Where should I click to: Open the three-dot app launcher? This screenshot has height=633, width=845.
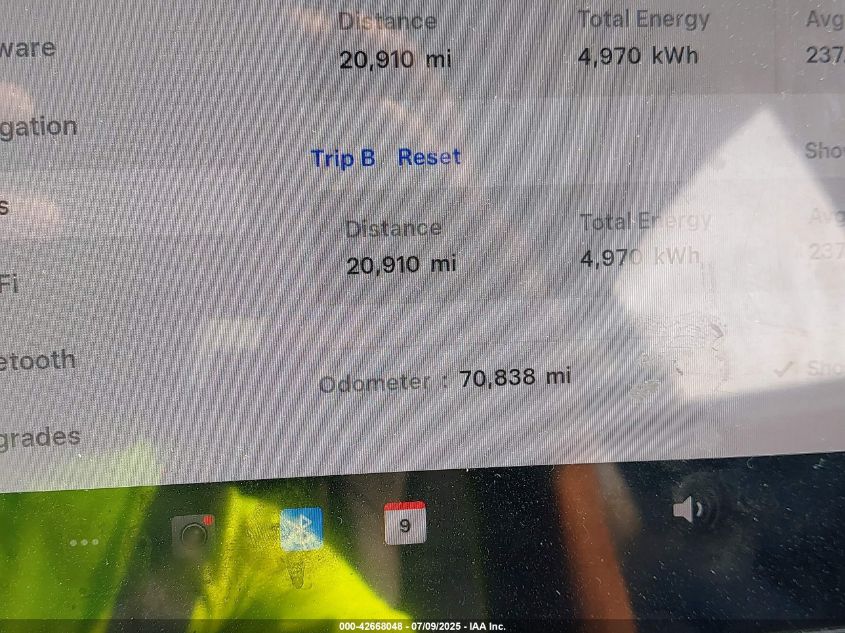(84, 542)
